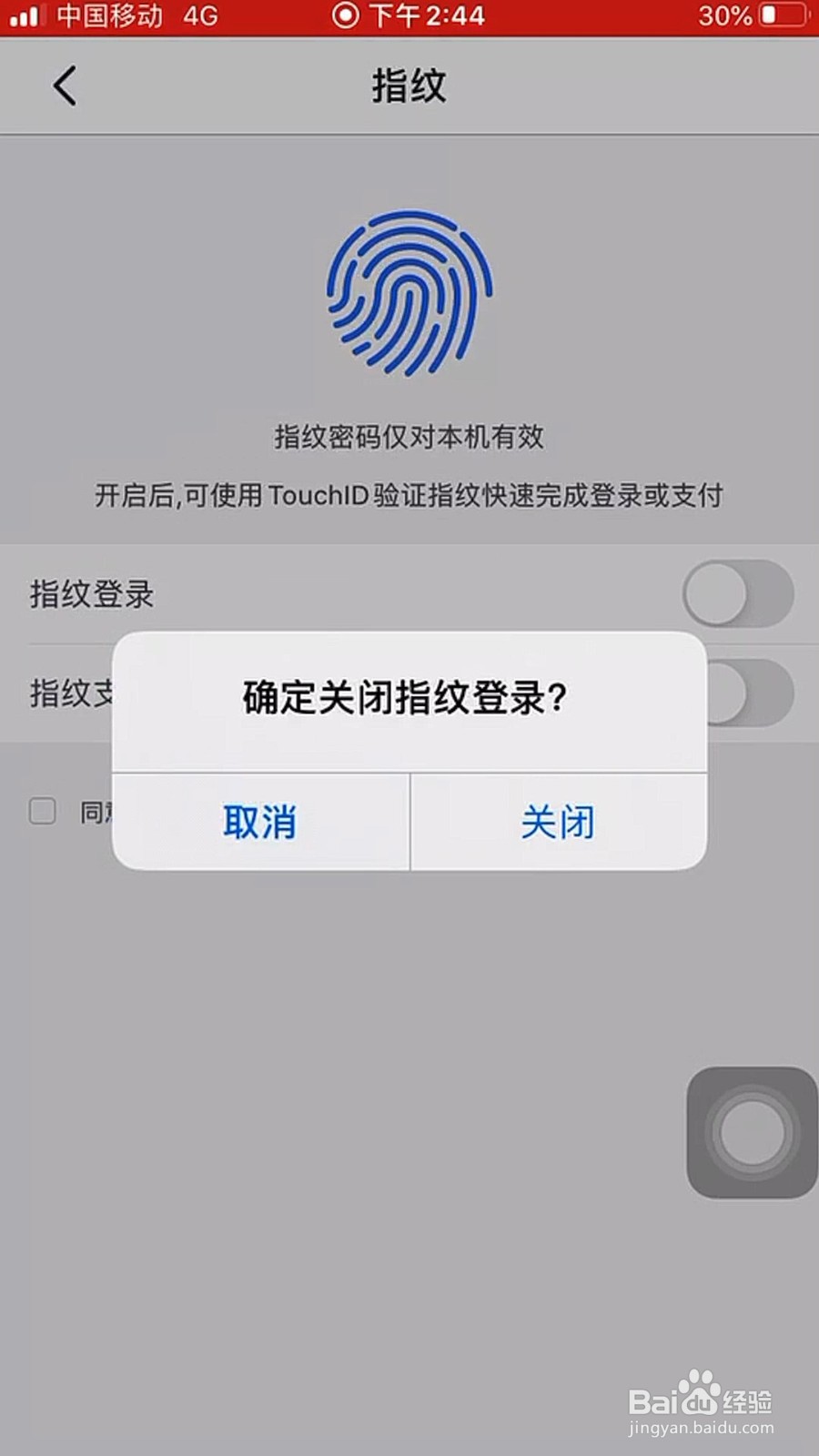Tap the back chevron on the 指纹 screen
This screenshot has width=819, height=1456.
62,86
